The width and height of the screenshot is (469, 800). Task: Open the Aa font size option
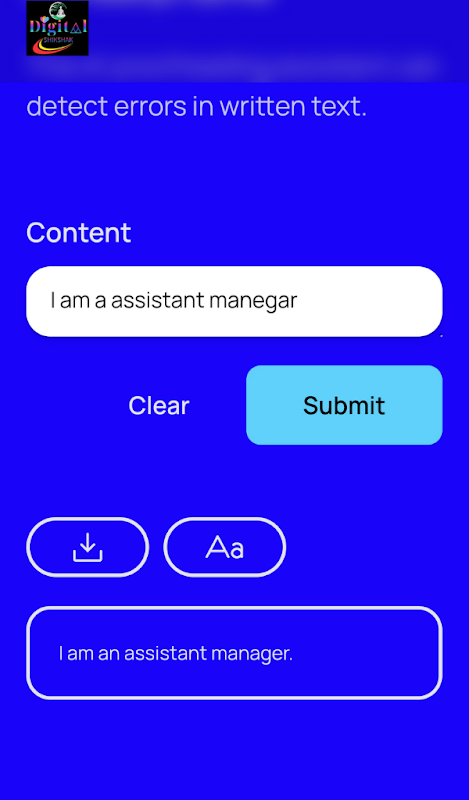click(x=225, y=547)
